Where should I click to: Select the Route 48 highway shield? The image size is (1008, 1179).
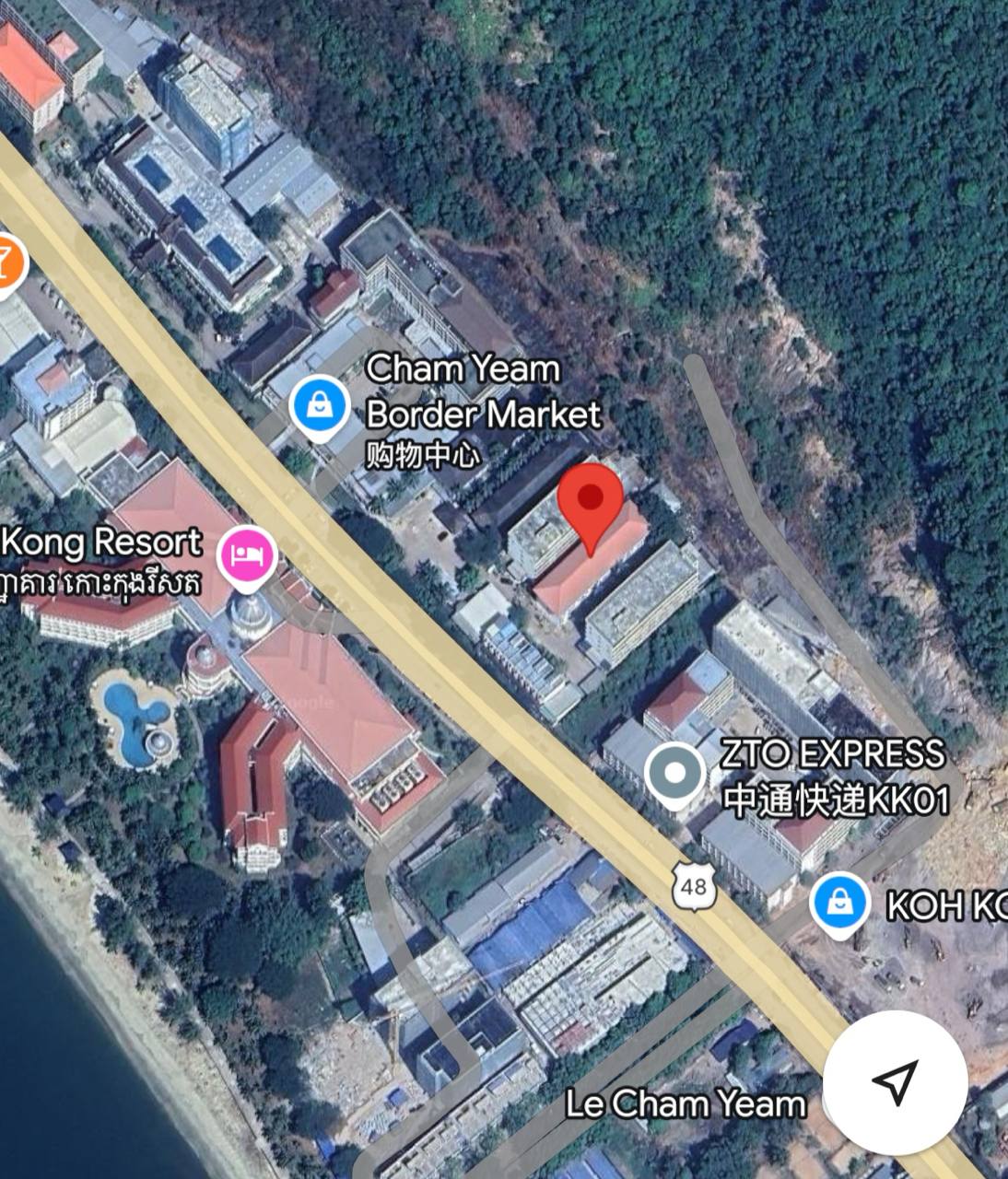click(x=693, y=887)
